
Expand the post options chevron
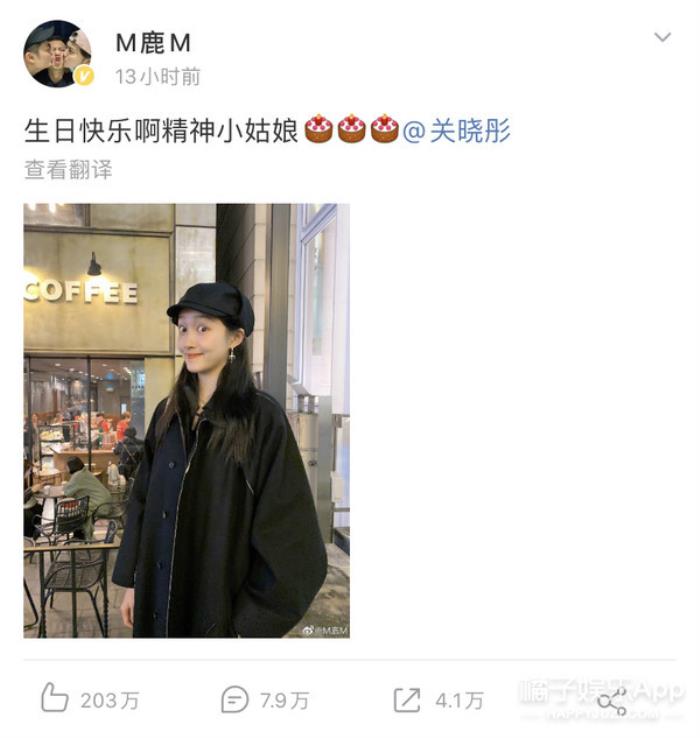click(662, 38)
